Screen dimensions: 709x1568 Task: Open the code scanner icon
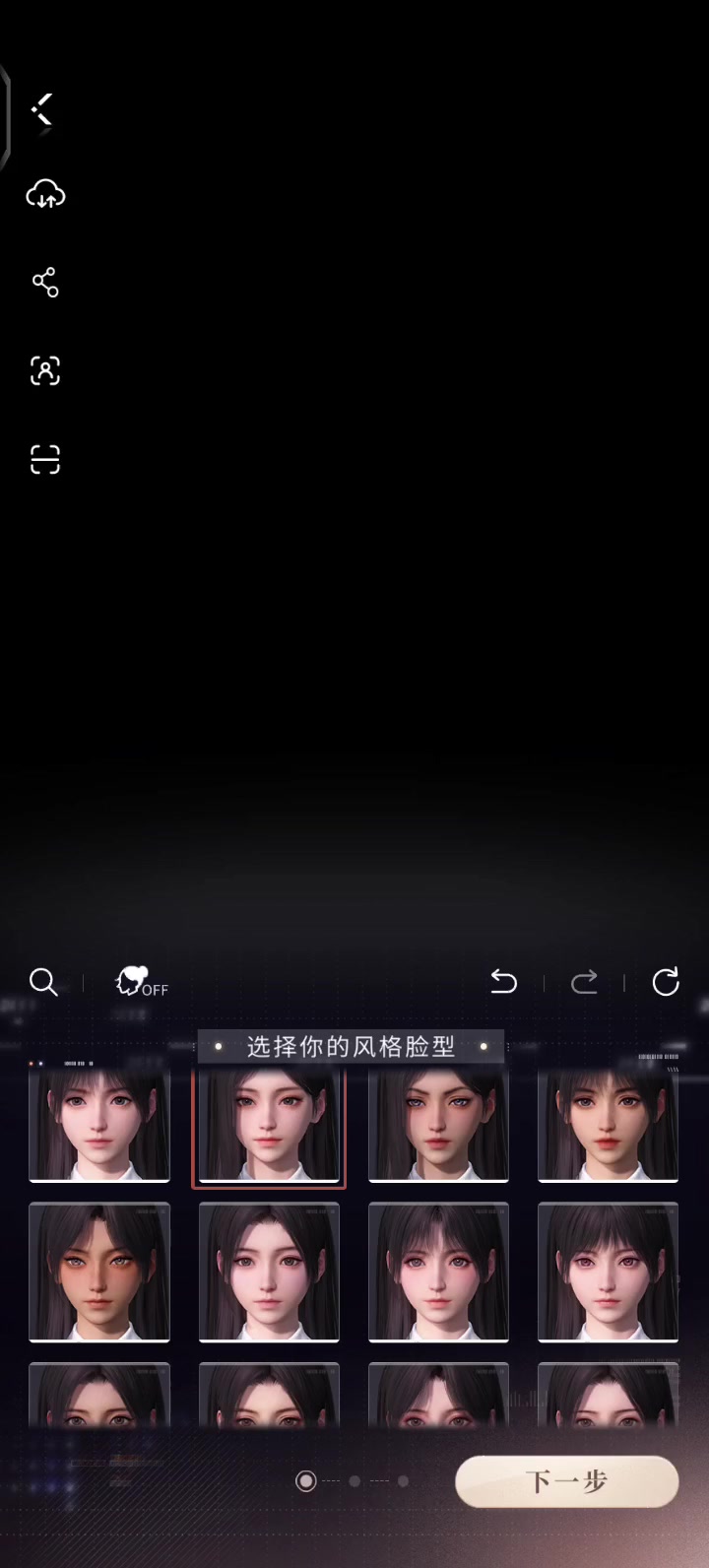pyautogui.click(x=45, y=459)
